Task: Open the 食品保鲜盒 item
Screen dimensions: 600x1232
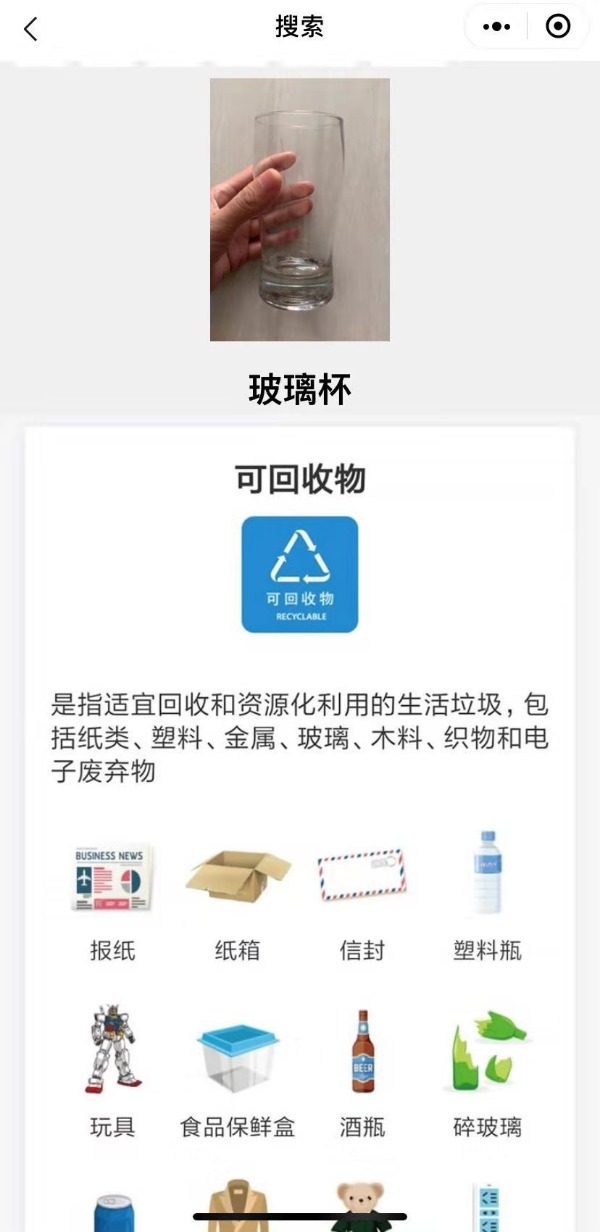Action: point(238,1072)
